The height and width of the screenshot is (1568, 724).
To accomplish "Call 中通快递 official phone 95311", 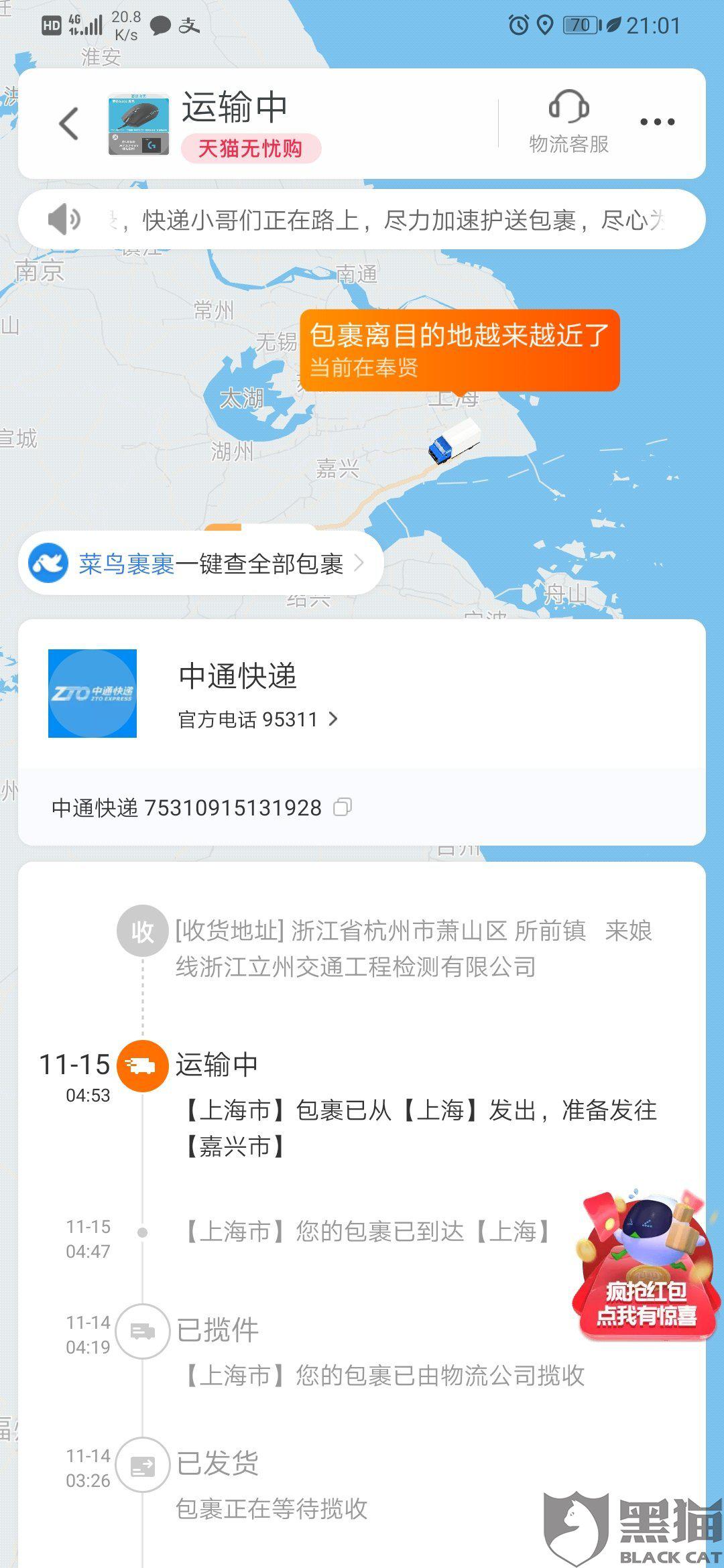I will point(258,719).
